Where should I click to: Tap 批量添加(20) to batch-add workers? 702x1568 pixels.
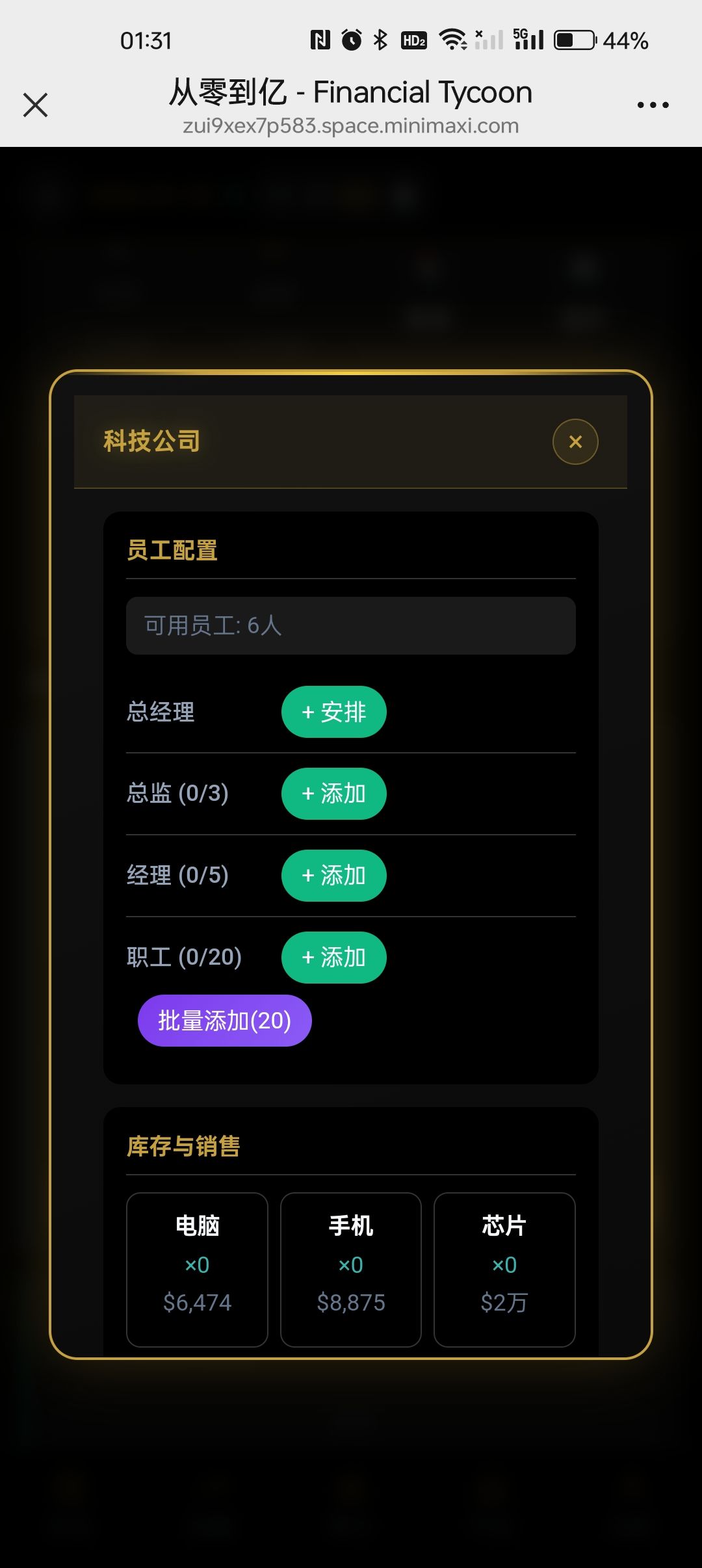[224, 1021]
